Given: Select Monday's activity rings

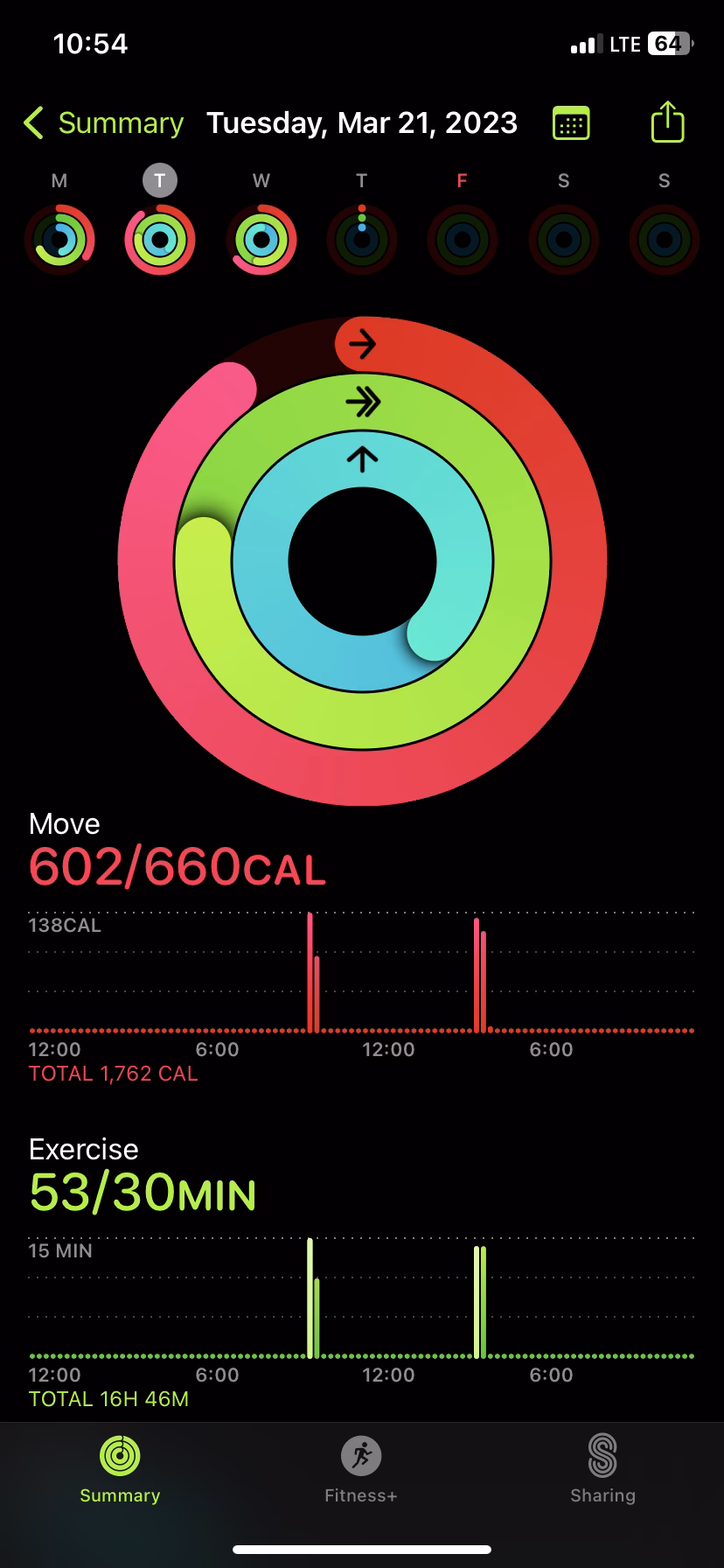Looking at the screenshot, I should [x=59, y=239].
